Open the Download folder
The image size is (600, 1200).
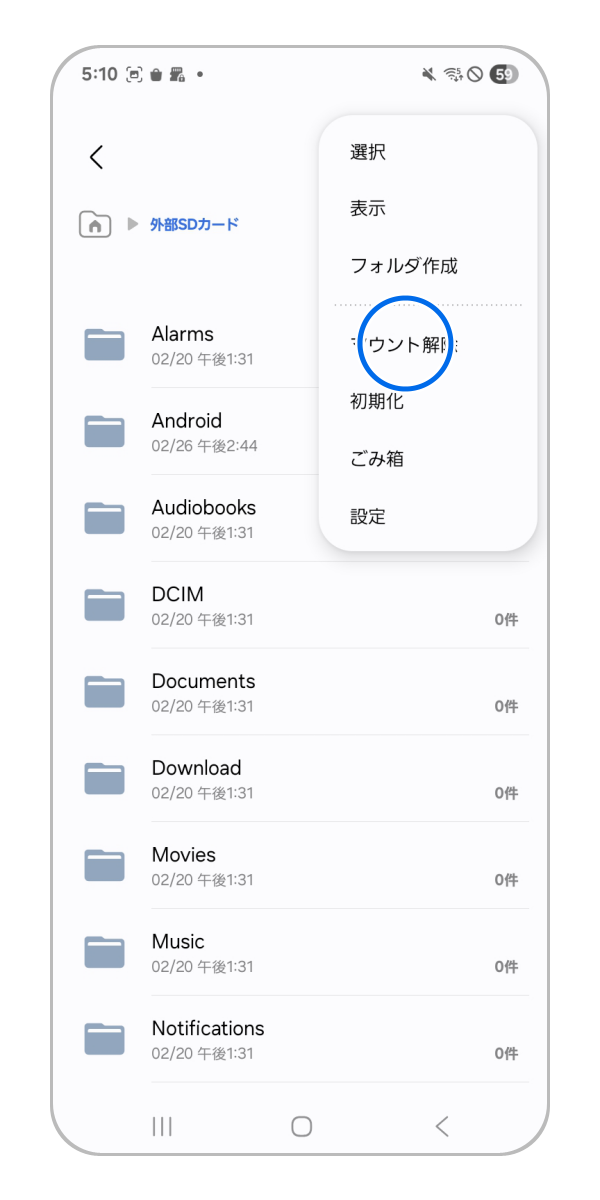(x=197, y=779)
